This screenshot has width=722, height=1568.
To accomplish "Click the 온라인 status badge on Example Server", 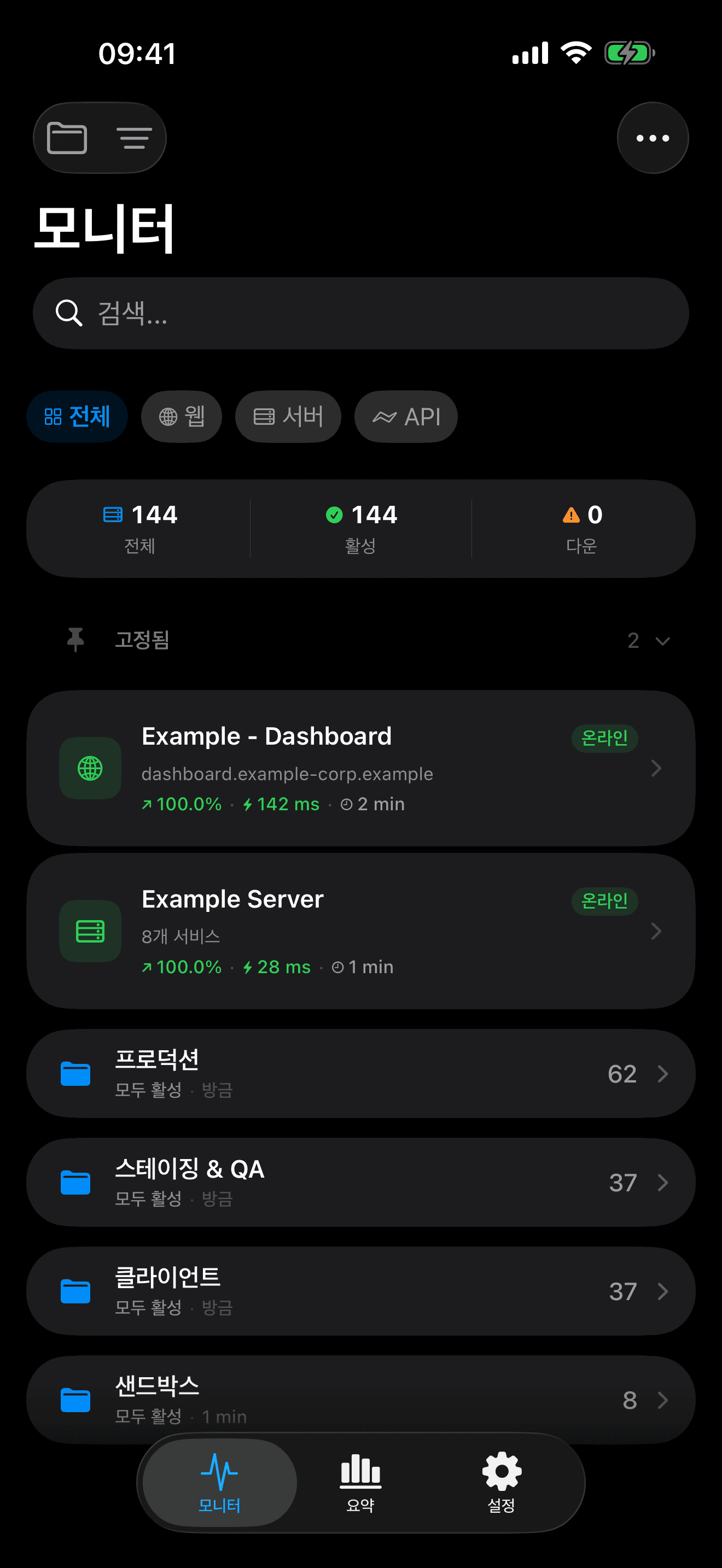I will (x=604, y=902).
